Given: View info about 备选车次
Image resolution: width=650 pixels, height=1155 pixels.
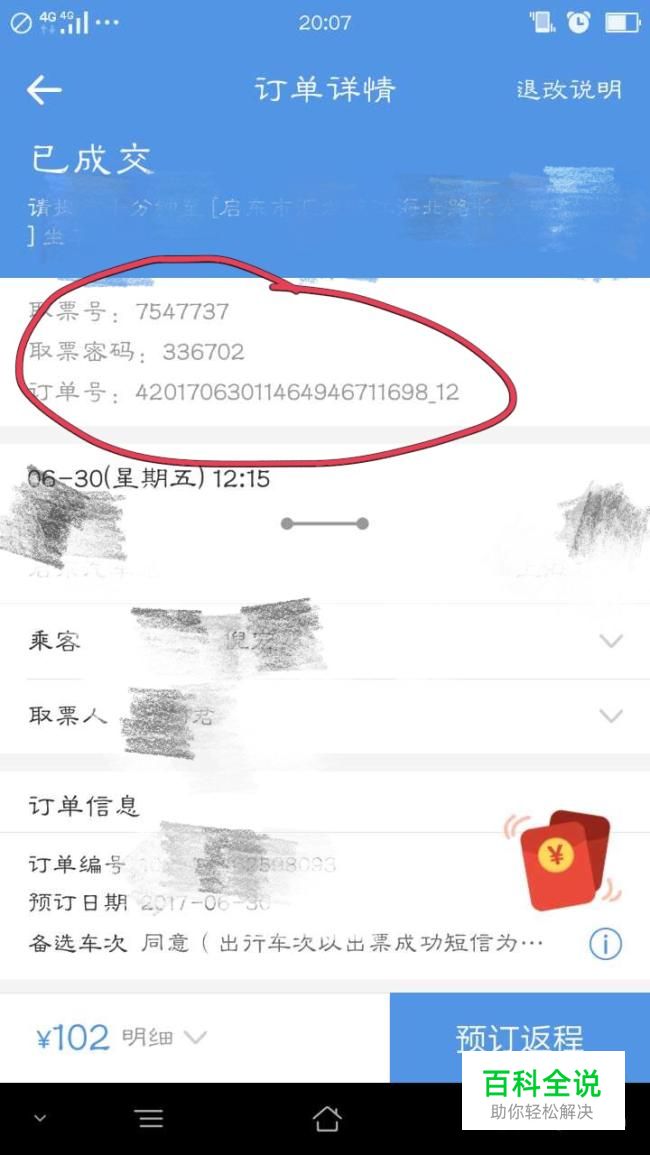Looking at the screenshot, I should coord(605,943).
